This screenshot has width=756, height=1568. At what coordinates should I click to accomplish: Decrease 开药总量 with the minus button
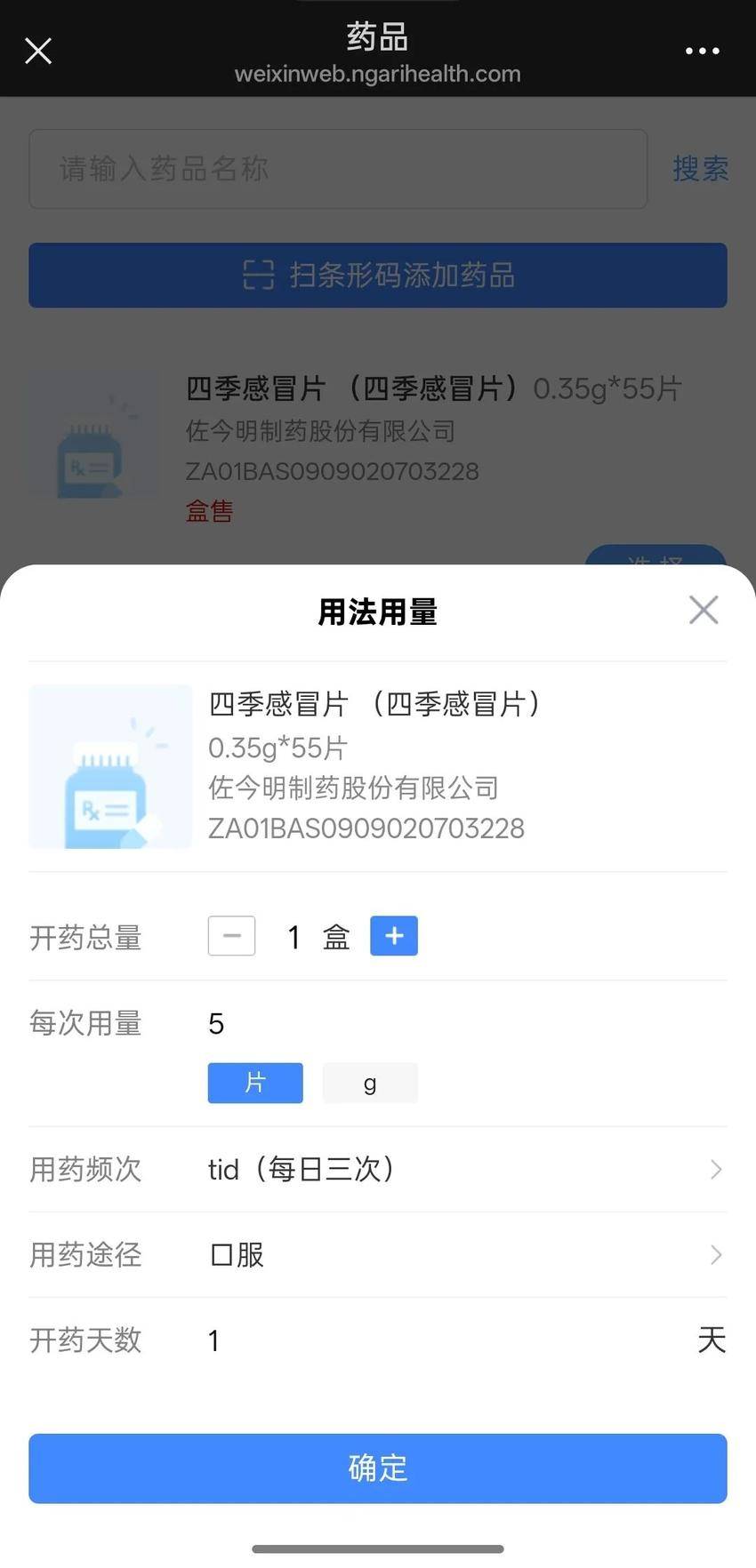pos(231,936)
